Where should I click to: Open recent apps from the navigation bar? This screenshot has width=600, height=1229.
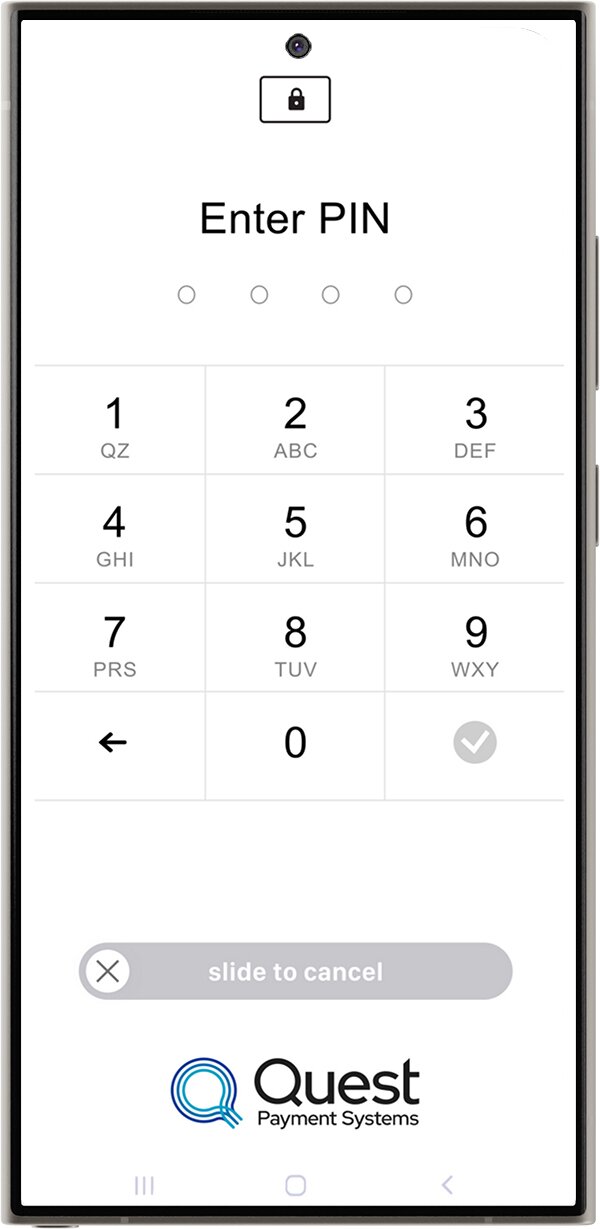click(144, 1185)
